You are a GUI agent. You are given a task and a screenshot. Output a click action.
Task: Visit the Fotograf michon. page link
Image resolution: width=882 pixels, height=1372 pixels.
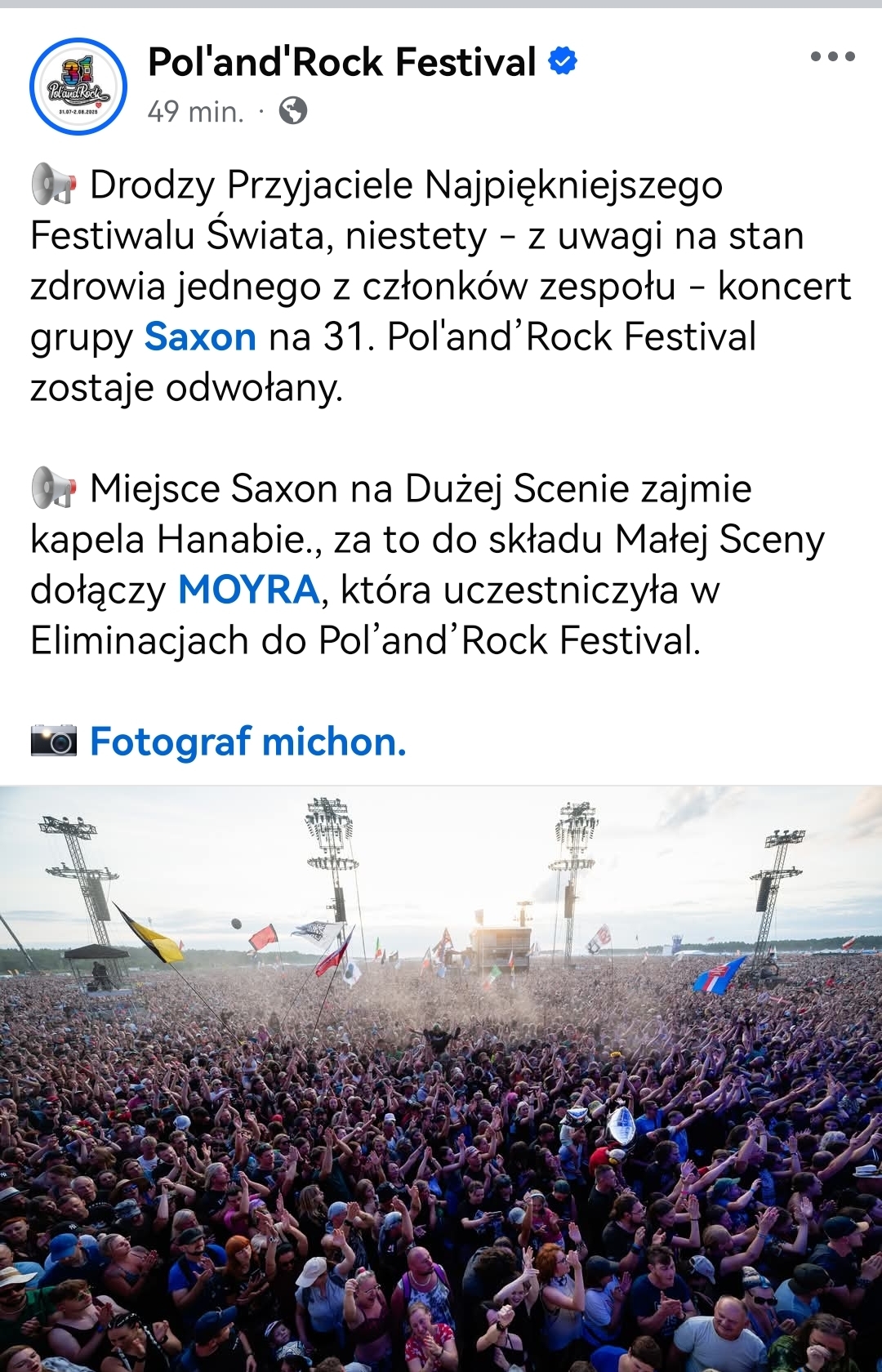(247, 742)
